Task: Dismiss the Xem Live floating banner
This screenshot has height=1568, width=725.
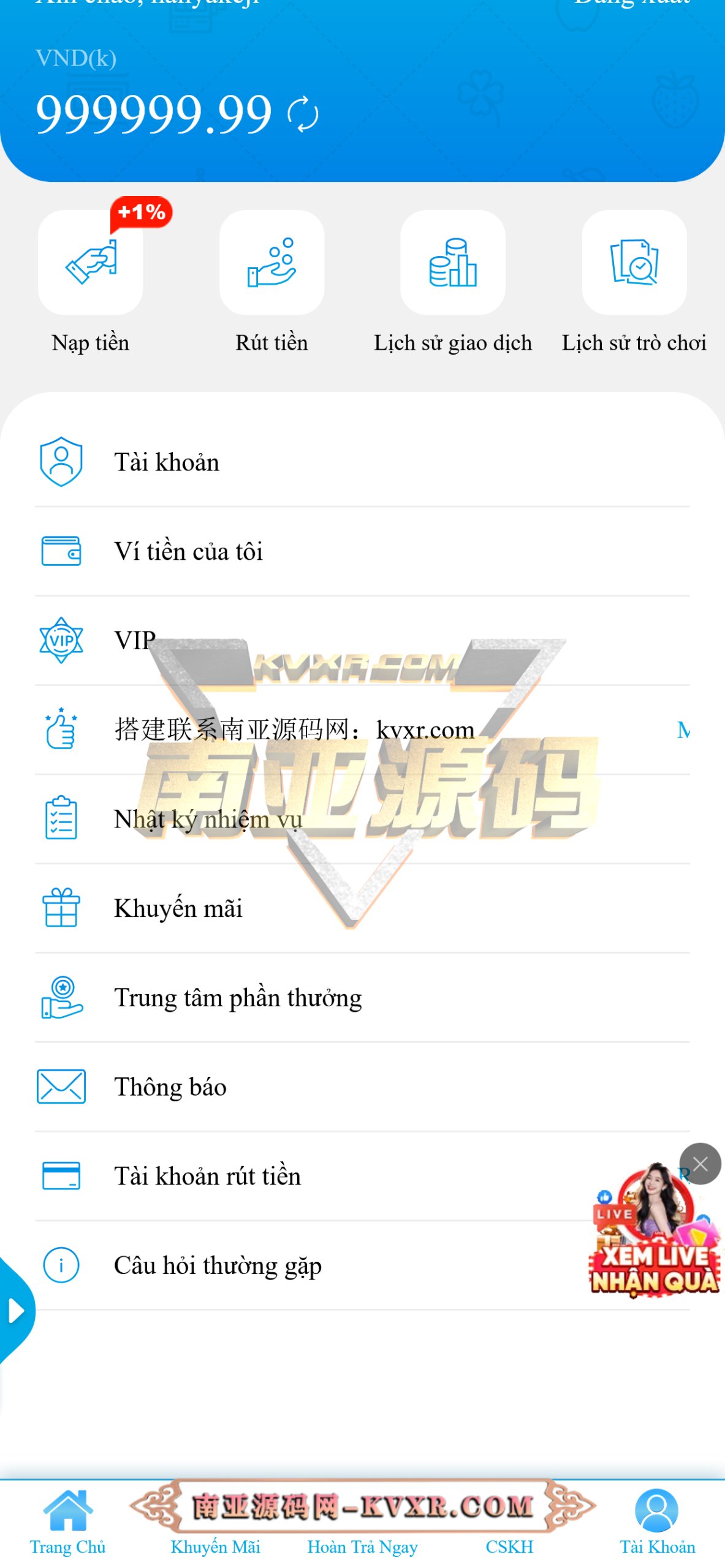Action: coord(700,1164)
